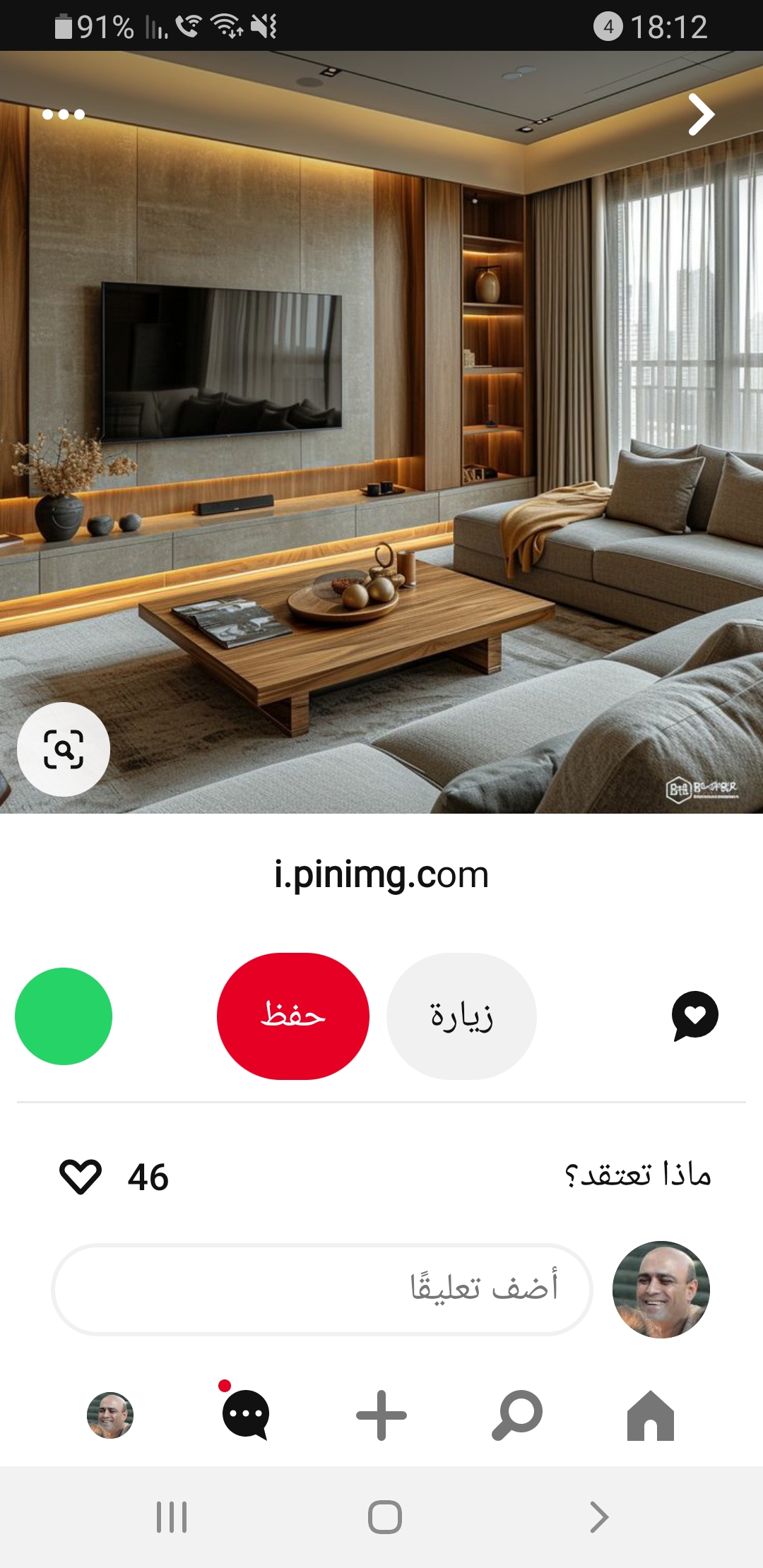Switch to the Home tab
The width and height of the screenshot is (763, 1568).
click(x=651, y=1415)
